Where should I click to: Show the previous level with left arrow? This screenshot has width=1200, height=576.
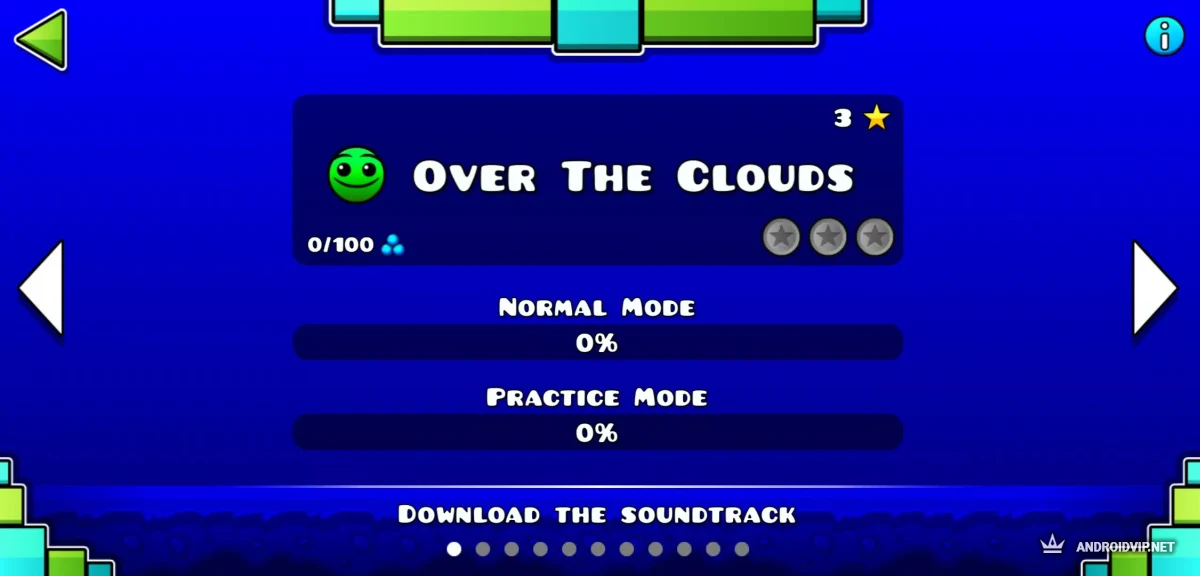click(42, 288)
